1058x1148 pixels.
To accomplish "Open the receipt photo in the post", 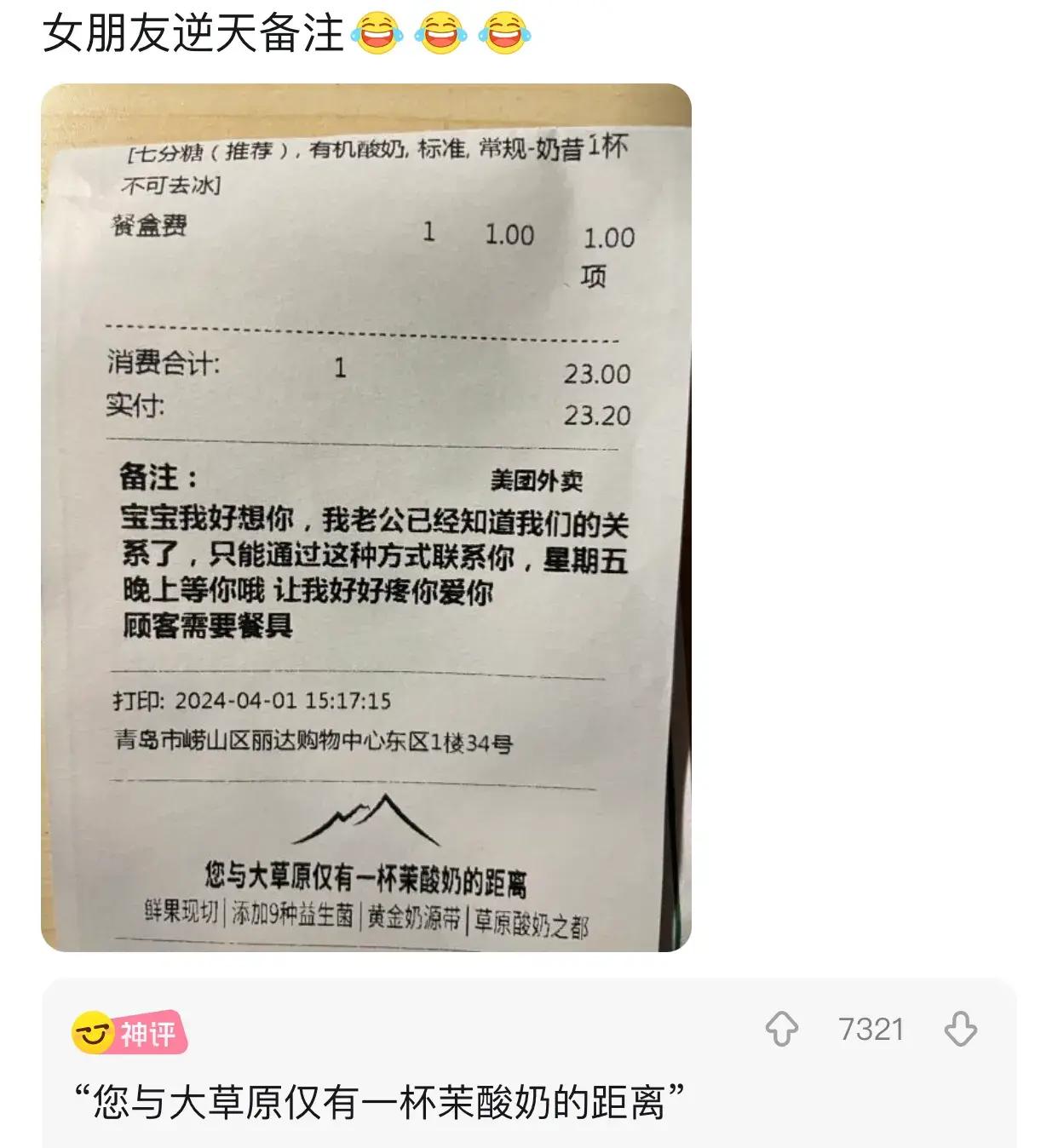I will (x=366, y=517).
